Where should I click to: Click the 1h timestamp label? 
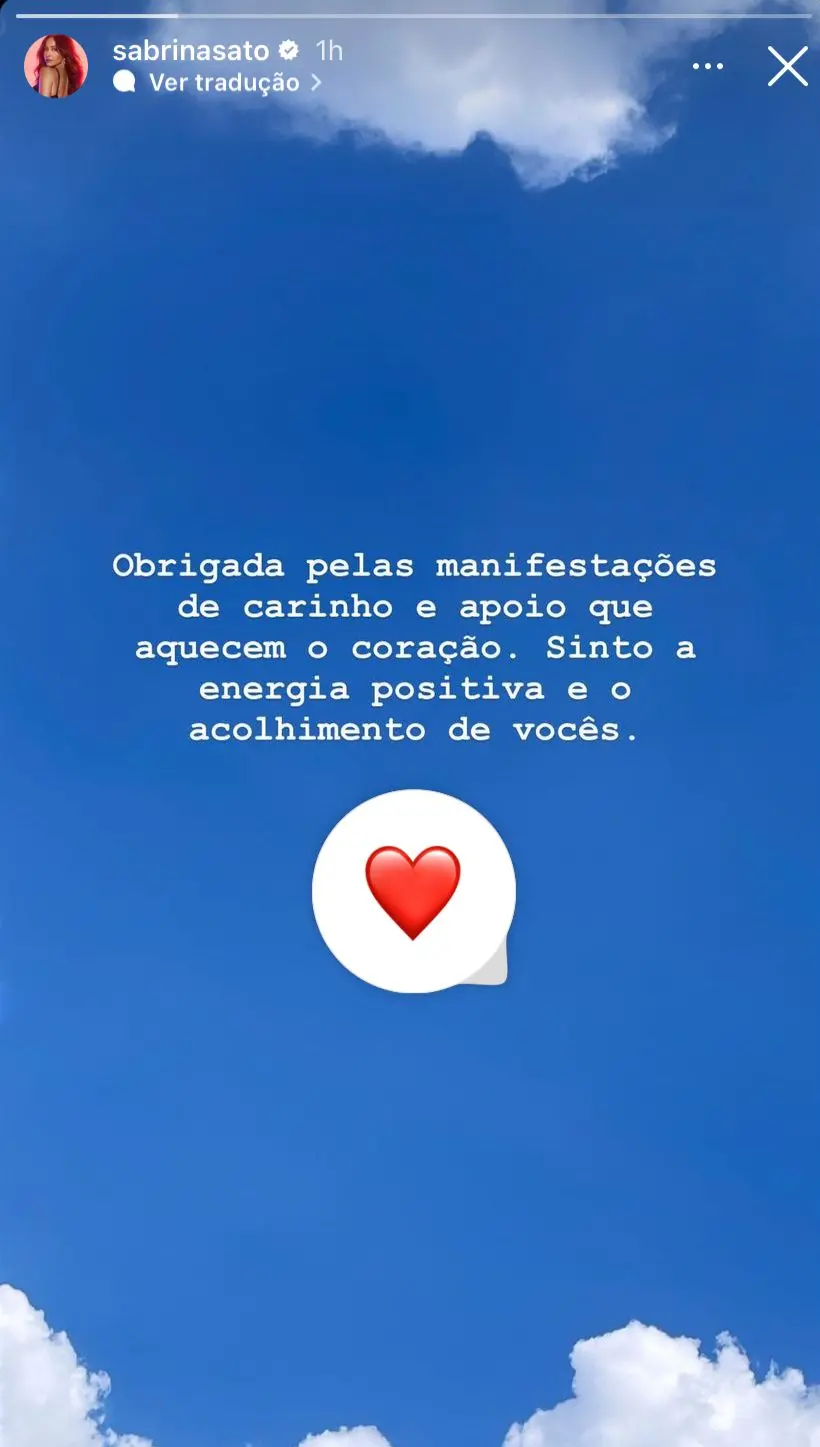(330, 51)
